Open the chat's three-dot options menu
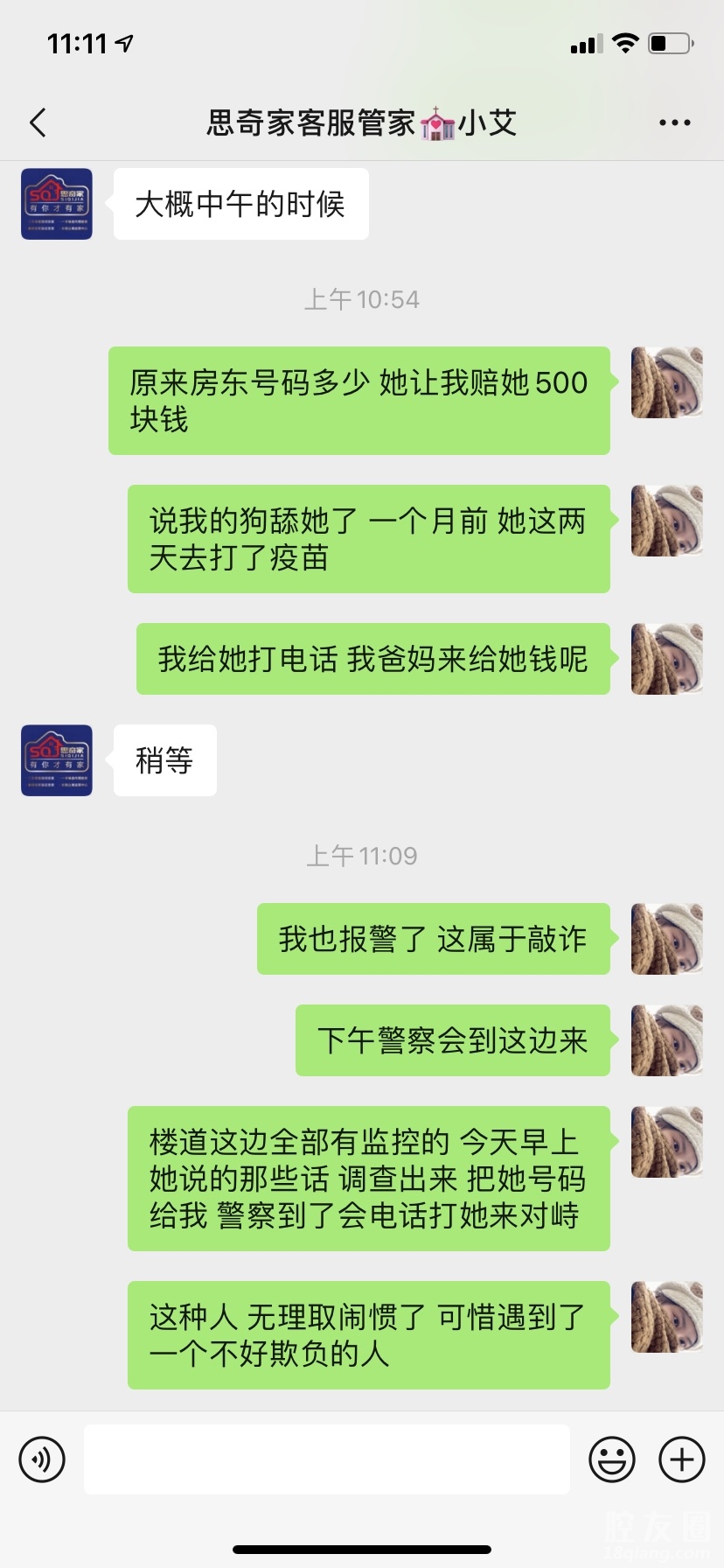 pyautogui.click(x=674, y=123)
